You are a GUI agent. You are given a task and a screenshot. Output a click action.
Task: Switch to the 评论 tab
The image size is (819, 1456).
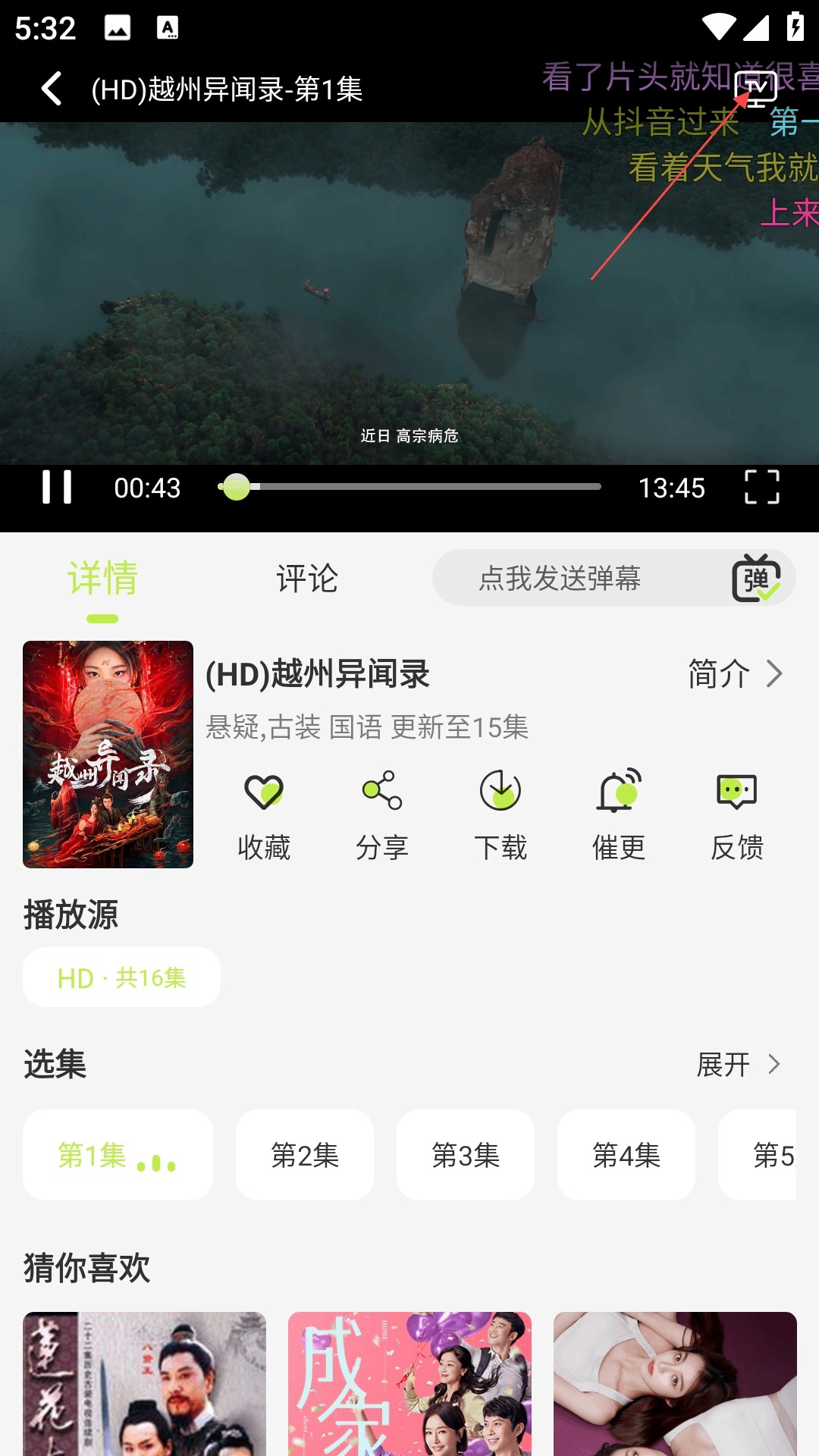(x=307, y=579)
